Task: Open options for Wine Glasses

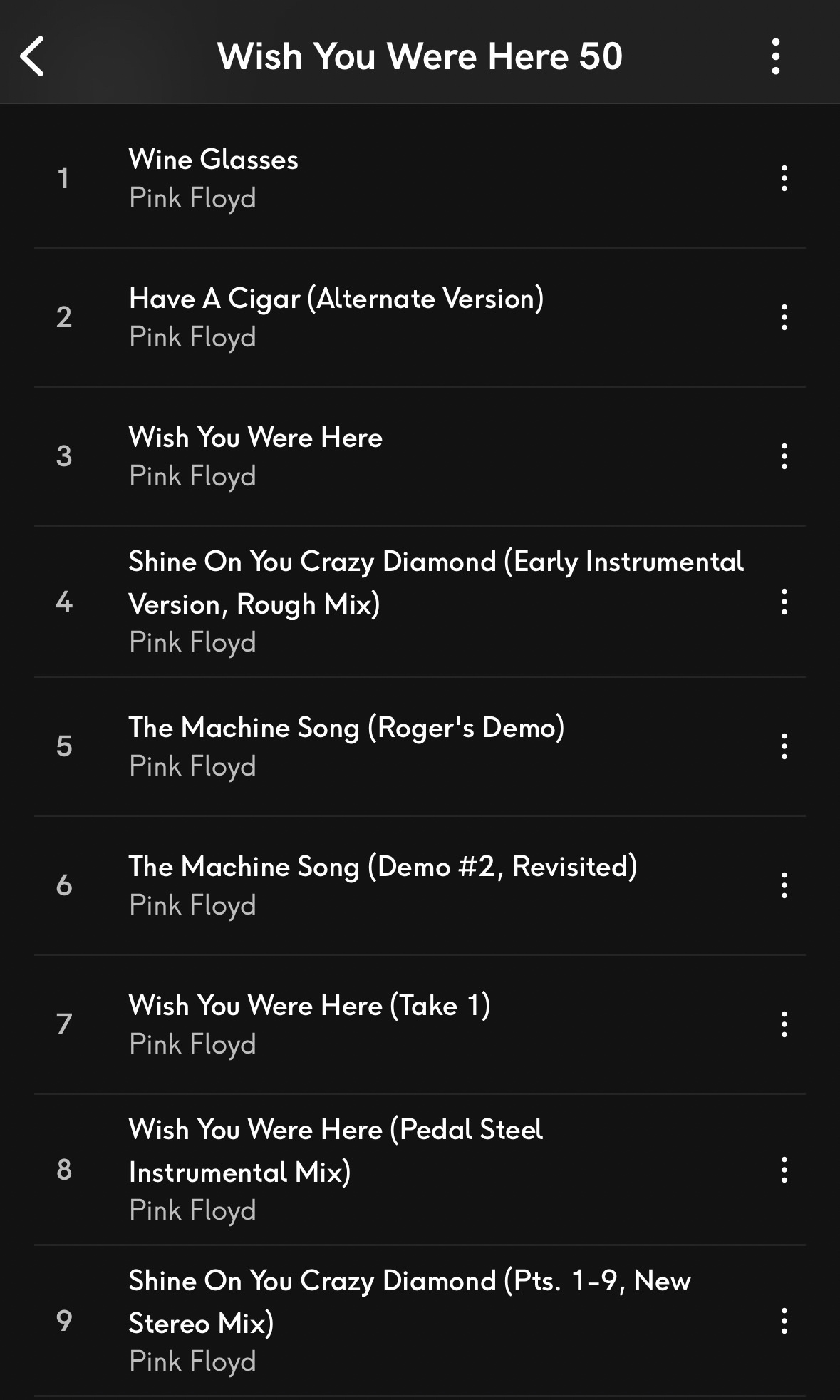Action: [784, 178]
